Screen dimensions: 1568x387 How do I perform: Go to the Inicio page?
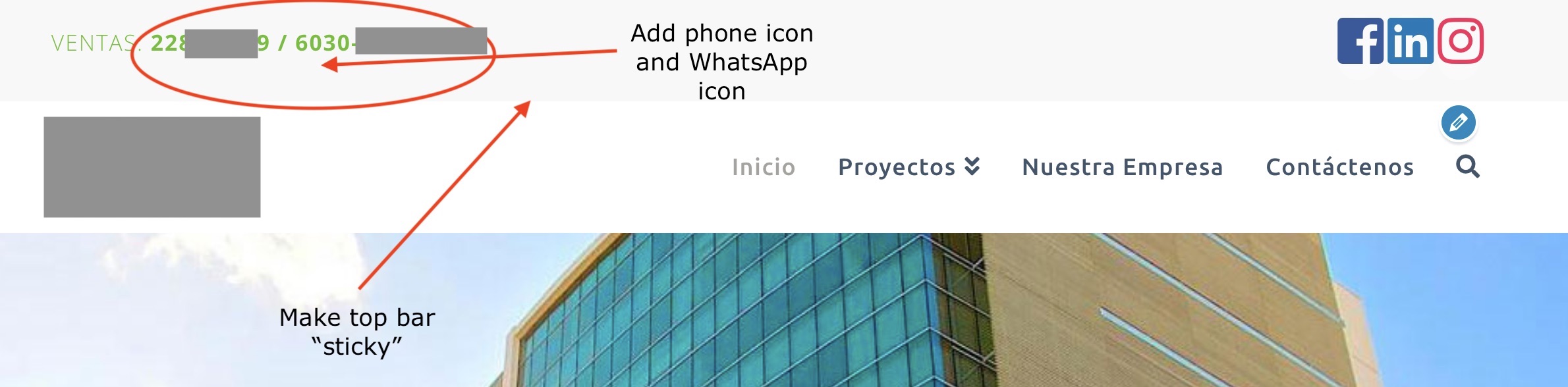[x=764, y=167]
